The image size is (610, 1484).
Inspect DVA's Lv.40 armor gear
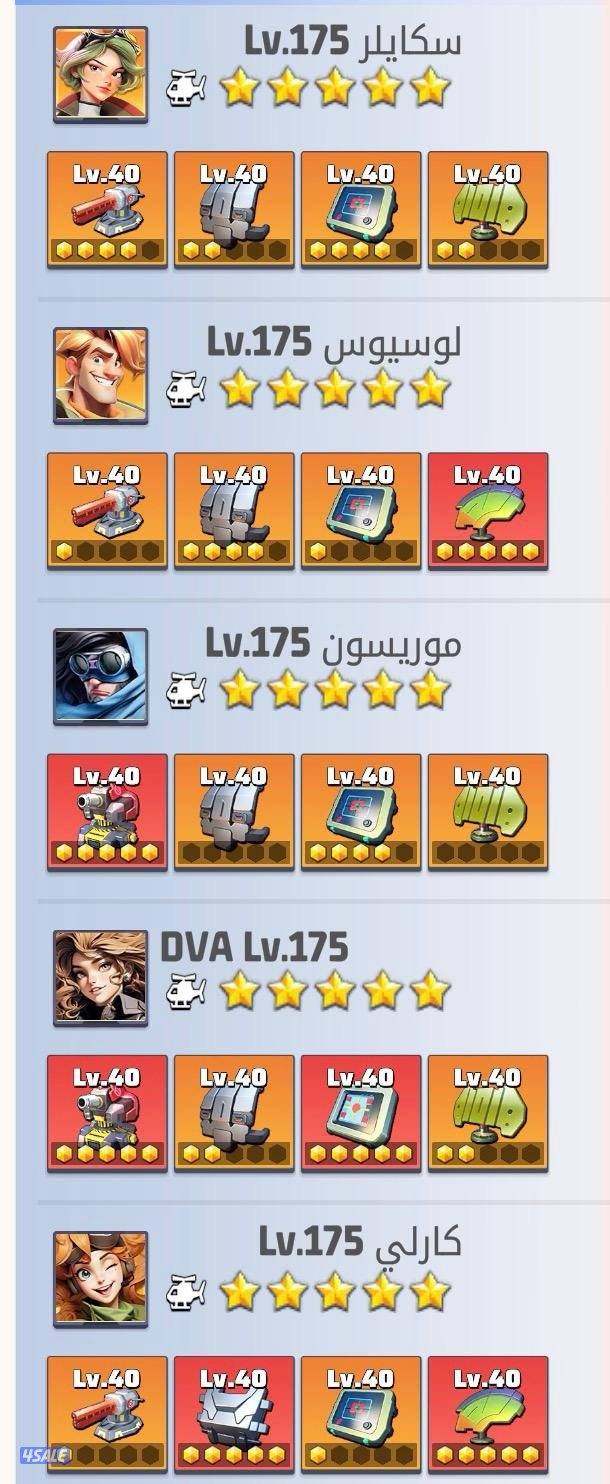pyautogui.click(x=234, y=1112)
